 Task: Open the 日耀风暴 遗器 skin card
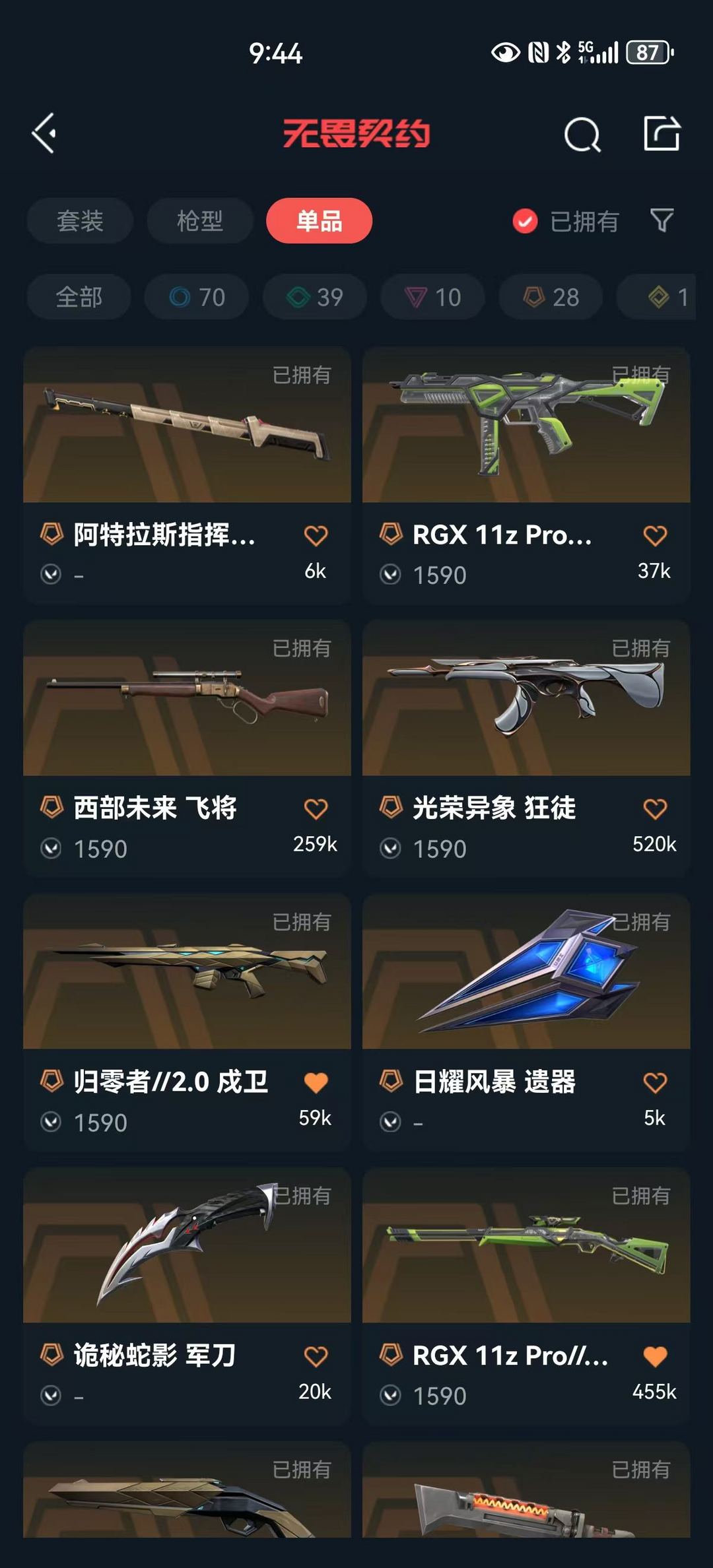[x=526, y=1022]
